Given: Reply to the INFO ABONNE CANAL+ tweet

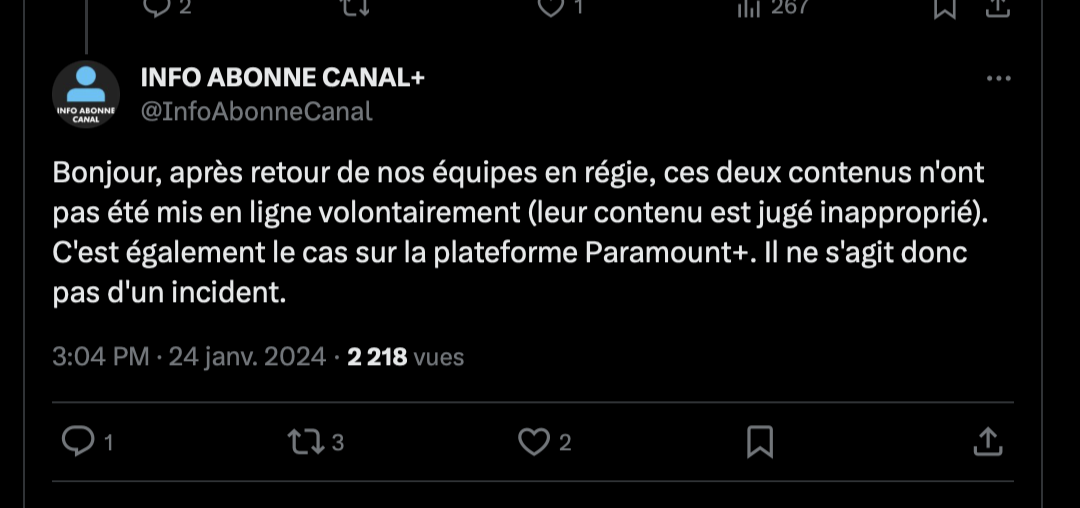Looking at the screenshot, I should tap(77, 441).
